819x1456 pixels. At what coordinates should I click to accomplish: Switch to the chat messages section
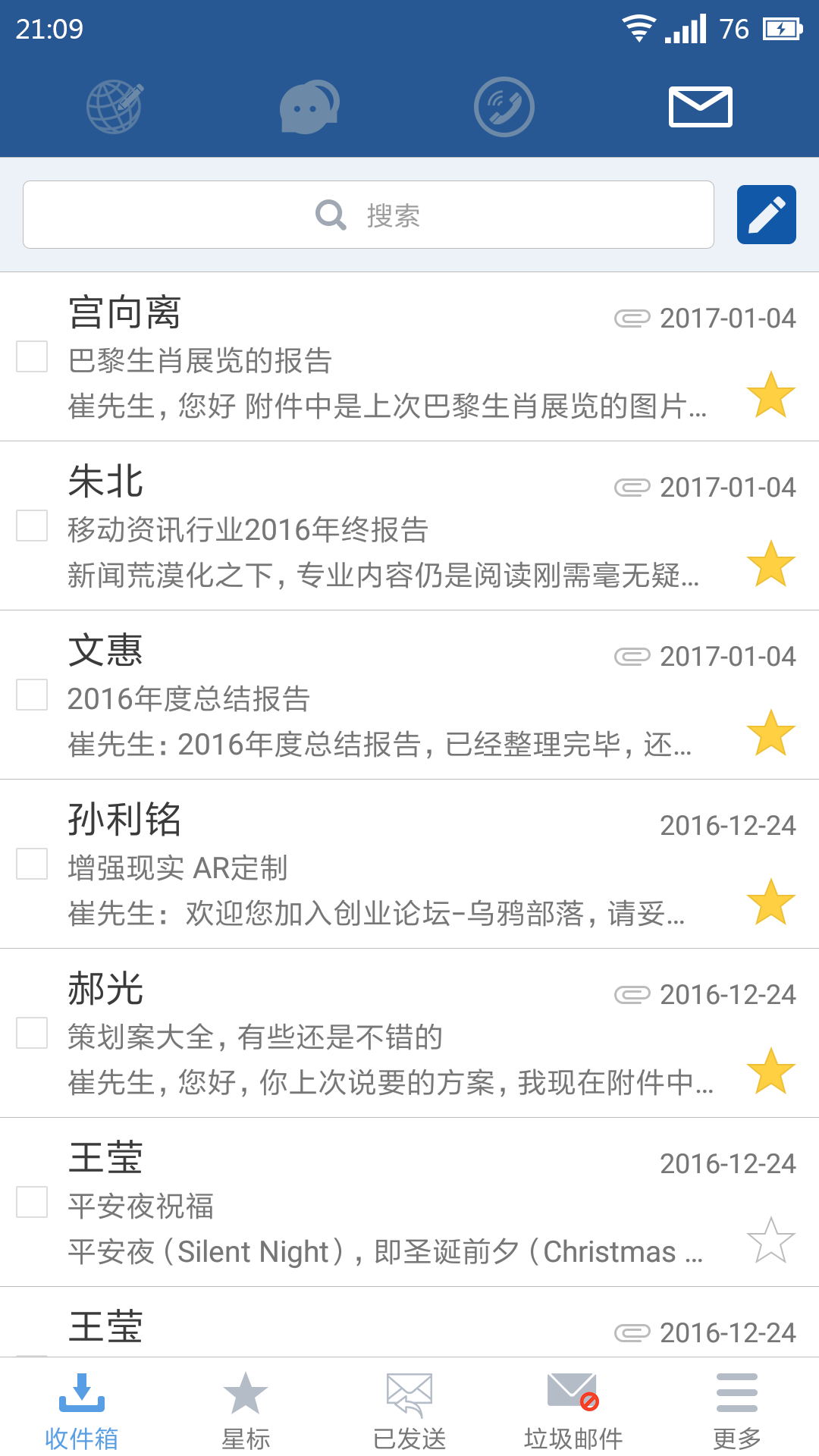(x=309, y=107)
